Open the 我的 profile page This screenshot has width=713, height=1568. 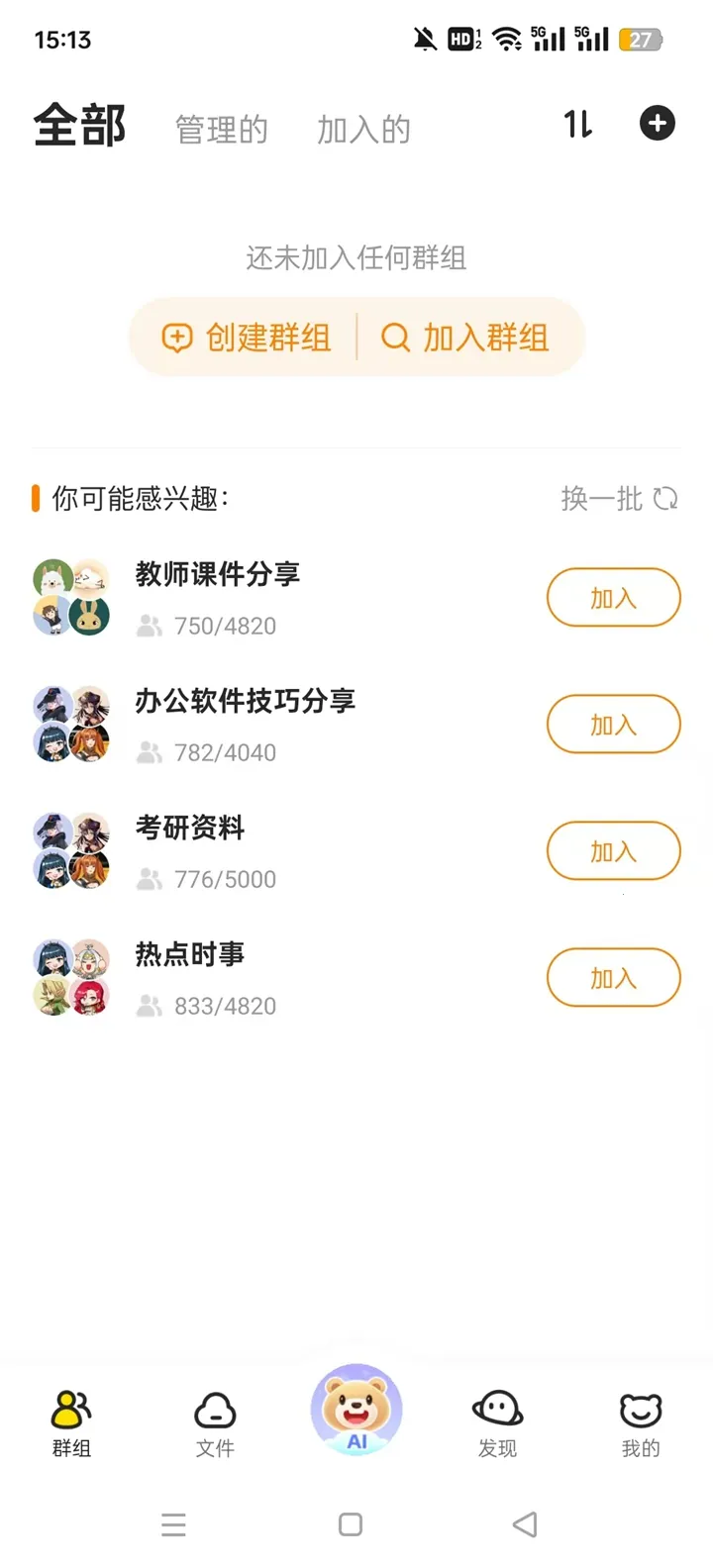tap(641, 1421)
